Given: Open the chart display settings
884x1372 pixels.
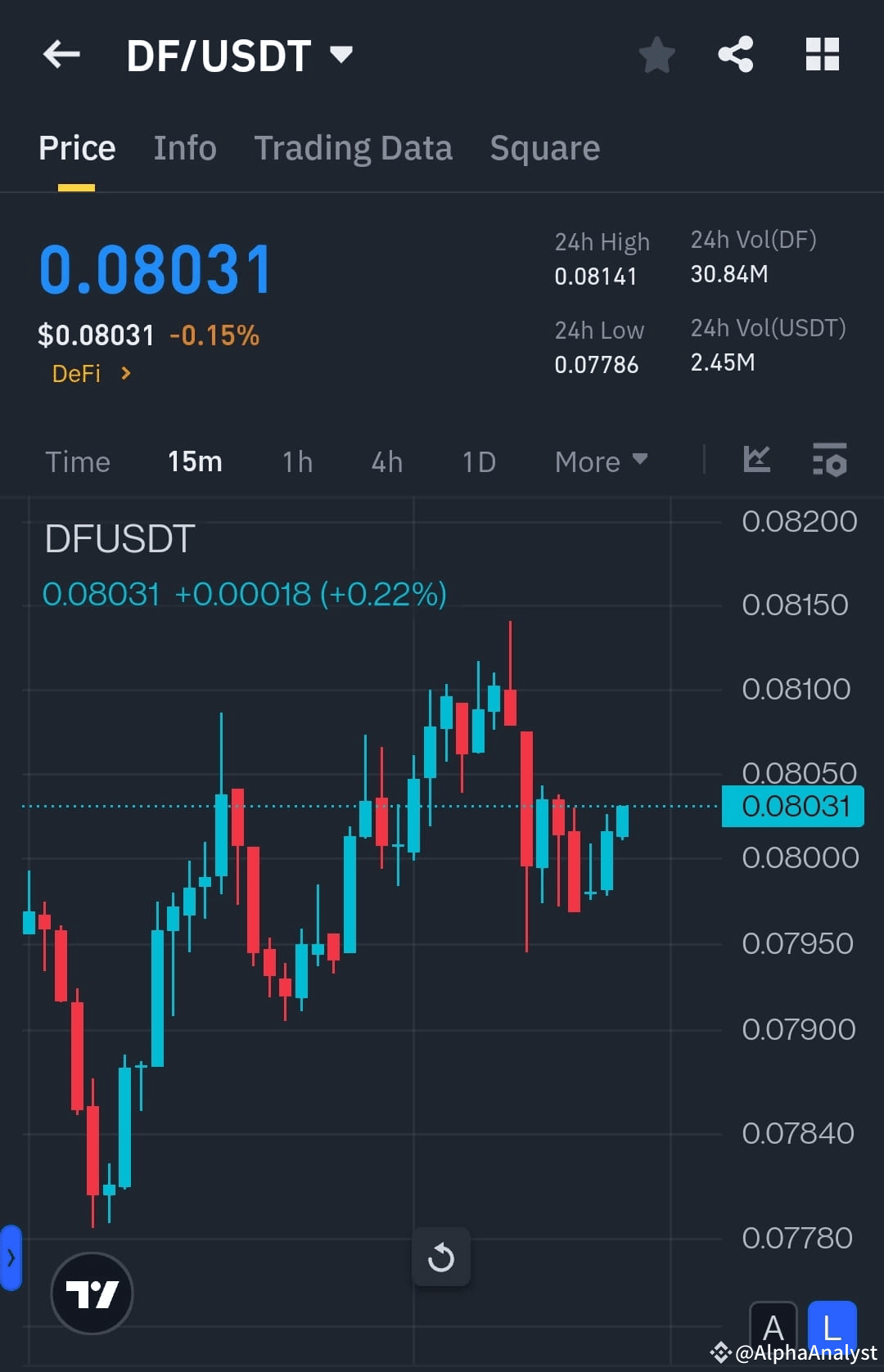Looking at the screenshot, I should (x=829, y=461).
